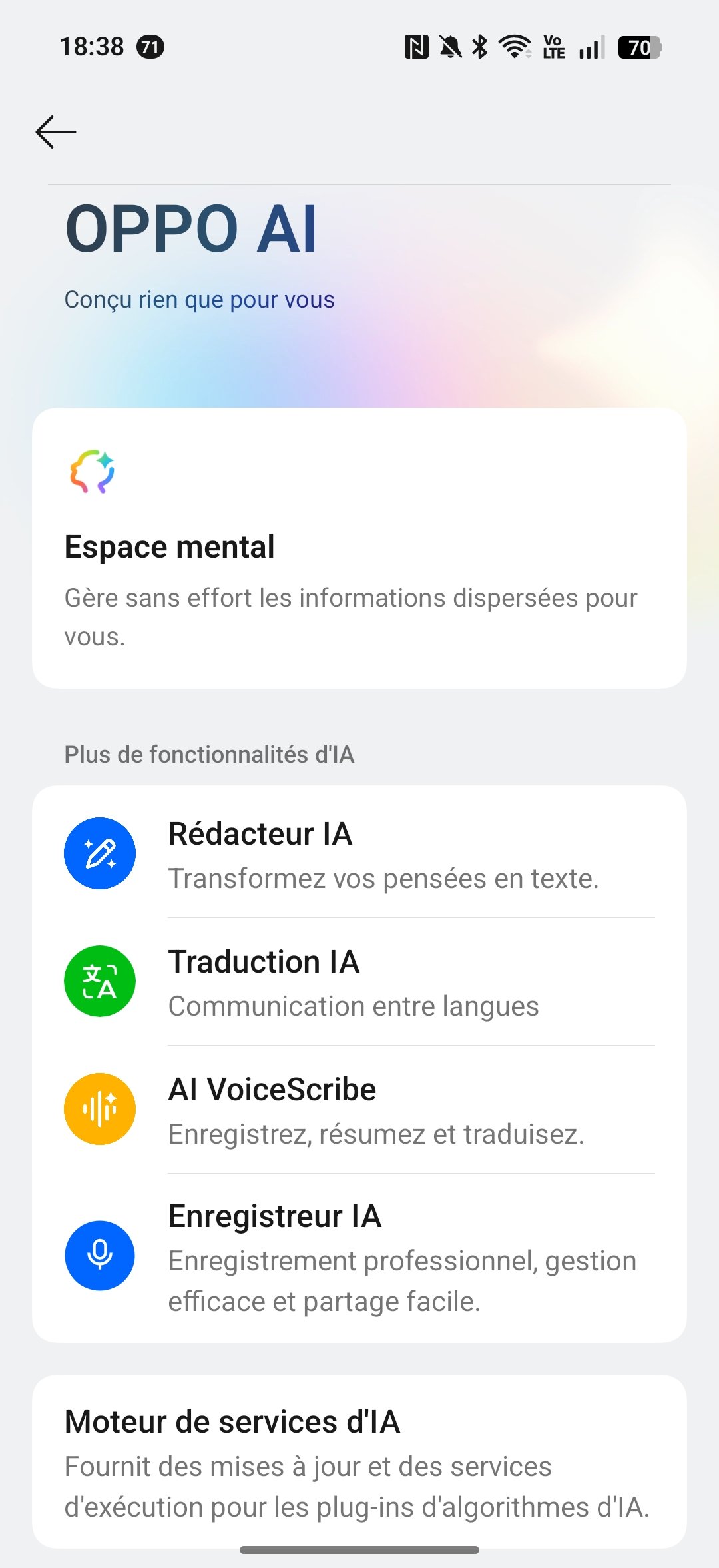
Task: Open Enregistreur IA via the microphone icon
Action: click(x=99, y=1256)
